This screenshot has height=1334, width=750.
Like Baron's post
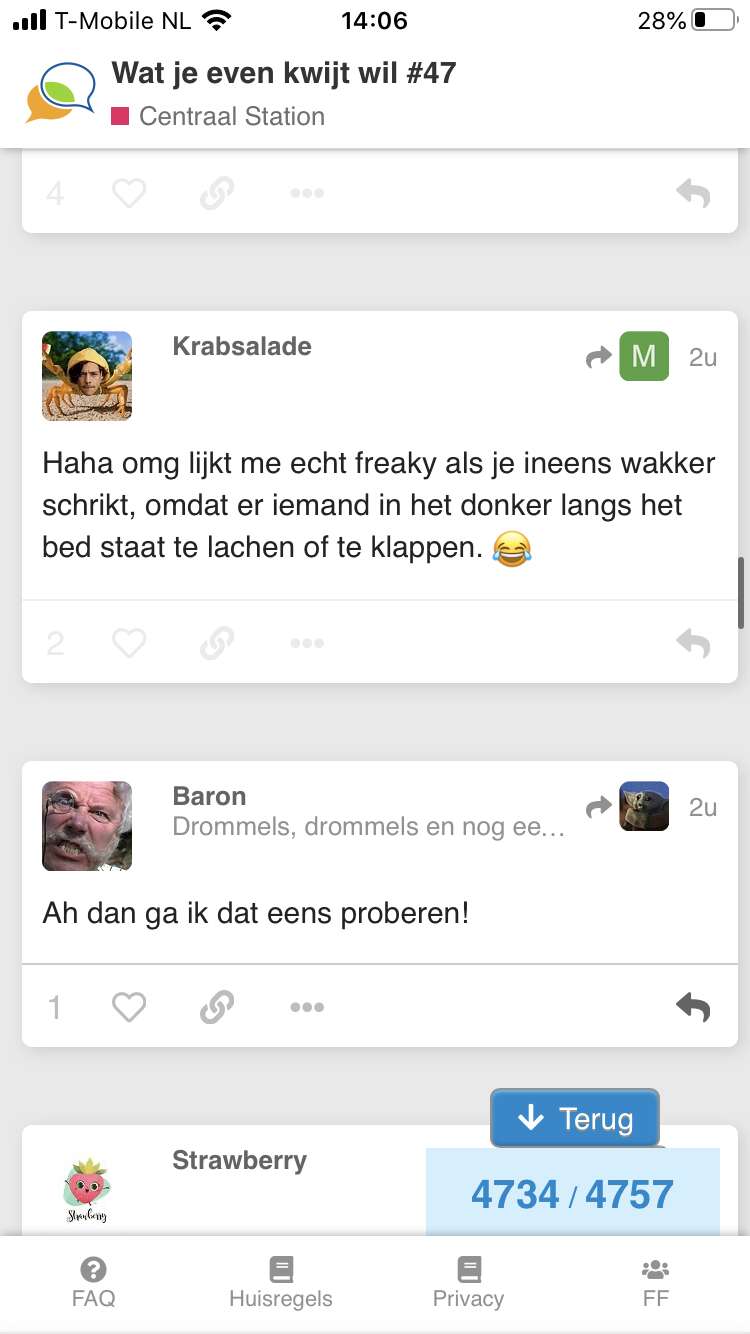point(129,1006)
